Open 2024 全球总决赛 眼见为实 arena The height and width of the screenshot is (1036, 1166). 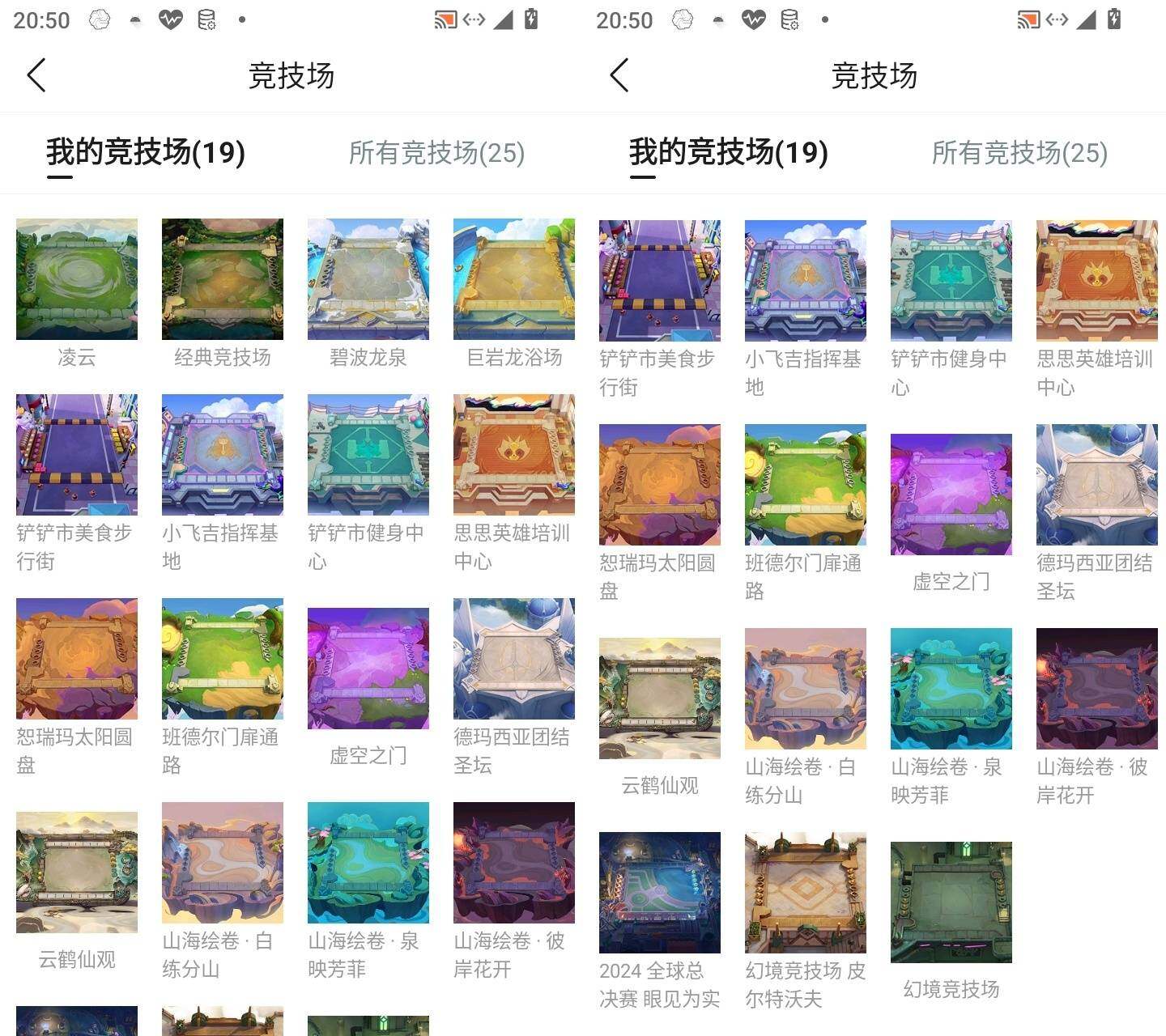click(660, 893)
